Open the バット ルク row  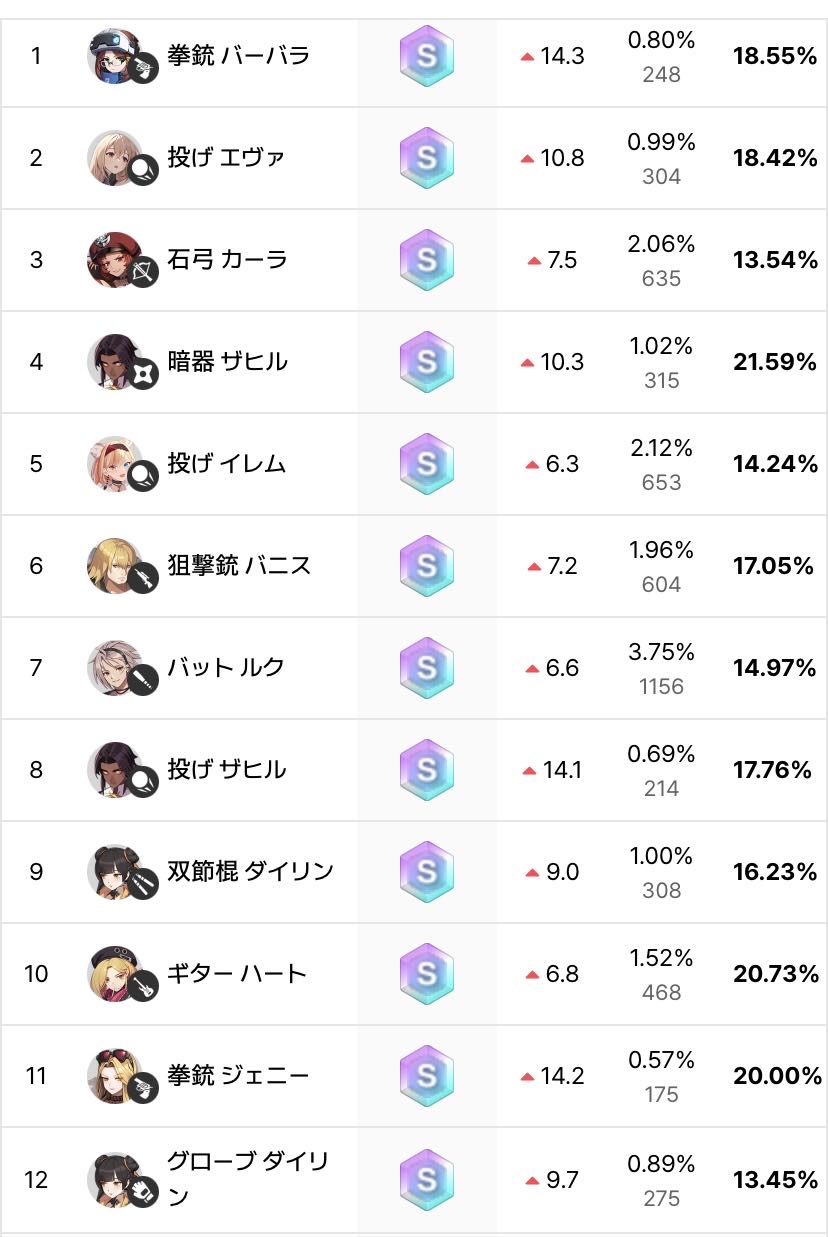(x=414, y=668)
